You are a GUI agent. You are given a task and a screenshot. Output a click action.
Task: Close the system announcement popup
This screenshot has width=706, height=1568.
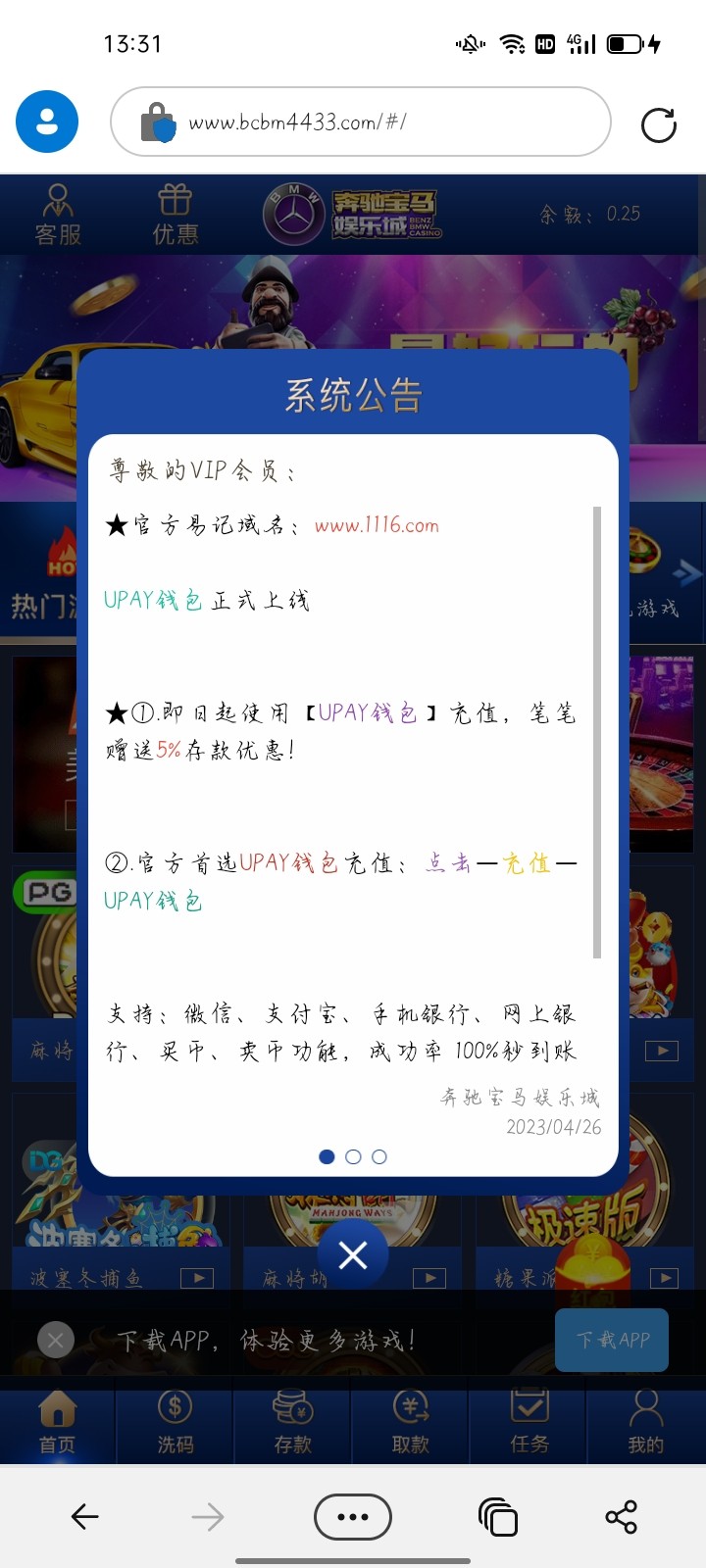point(353,1254)
